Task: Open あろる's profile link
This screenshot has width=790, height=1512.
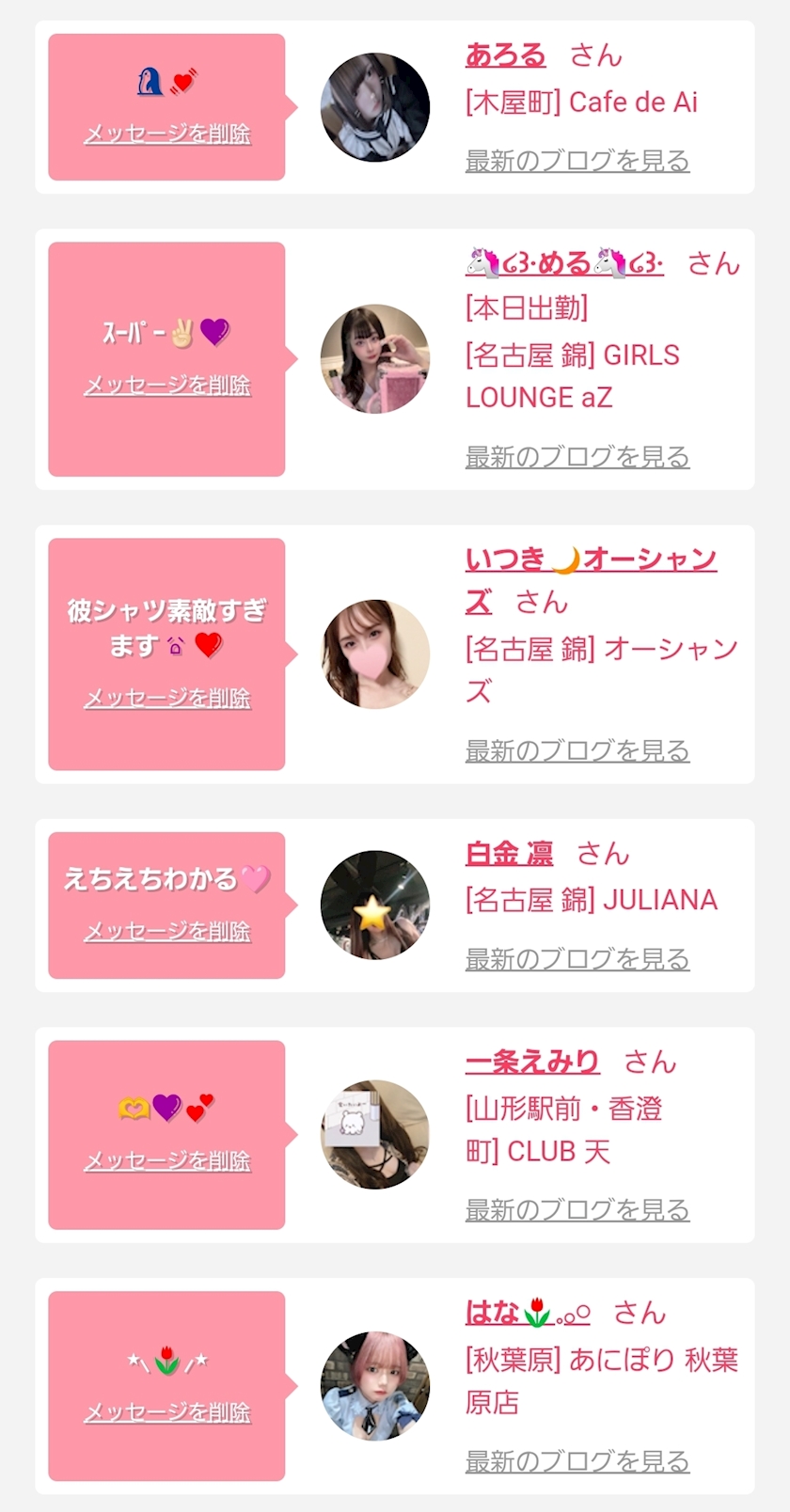Action: tap(505, 55)
